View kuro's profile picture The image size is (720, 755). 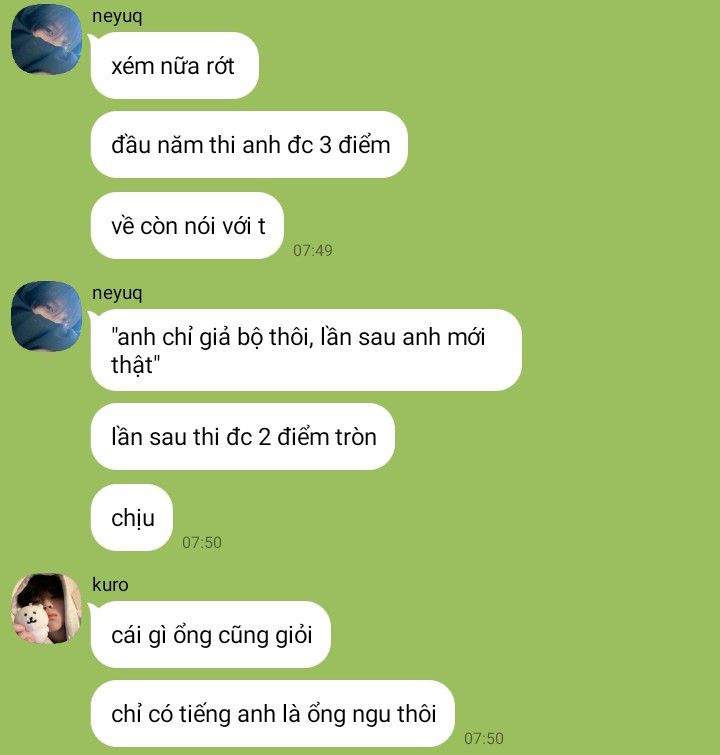click(x=46, y=608)
